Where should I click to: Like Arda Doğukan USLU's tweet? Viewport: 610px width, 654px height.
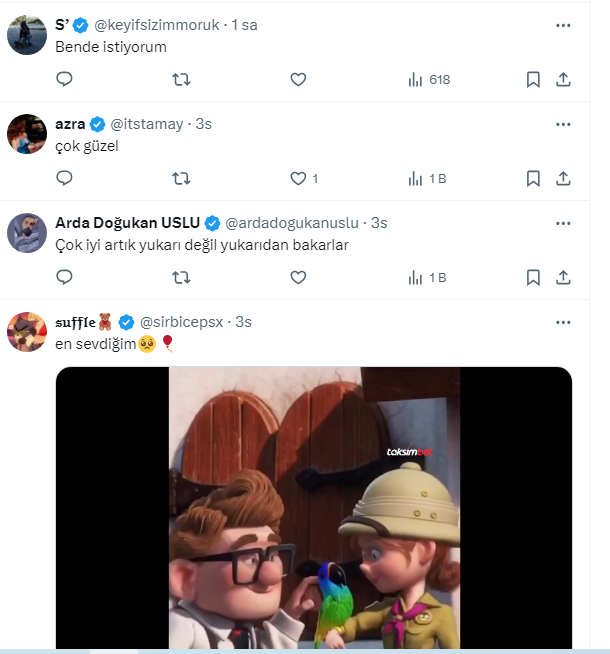[x=297, y=277]
